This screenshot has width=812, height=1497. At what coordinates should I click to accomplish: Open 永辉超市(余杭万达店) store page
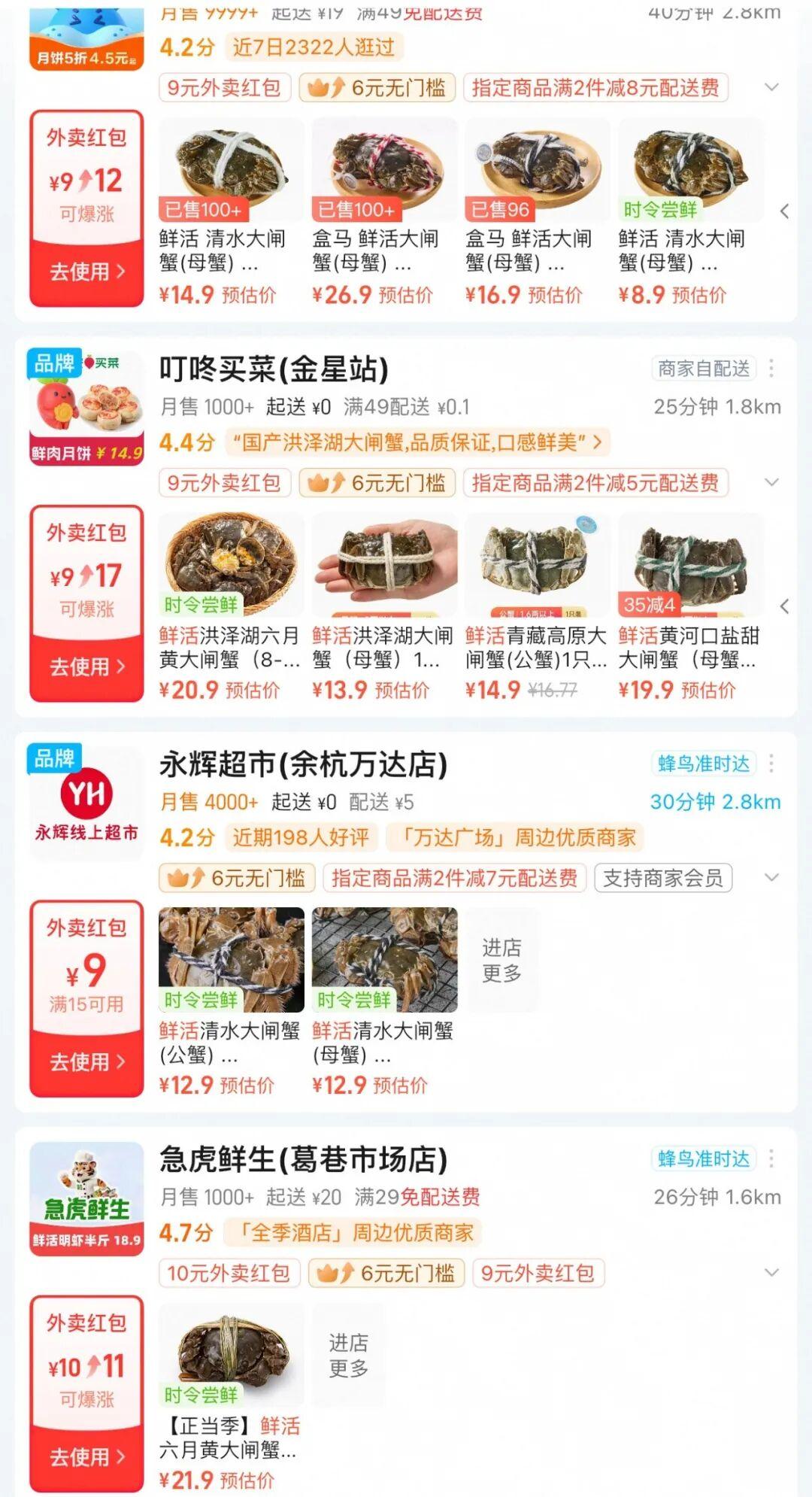303,764
